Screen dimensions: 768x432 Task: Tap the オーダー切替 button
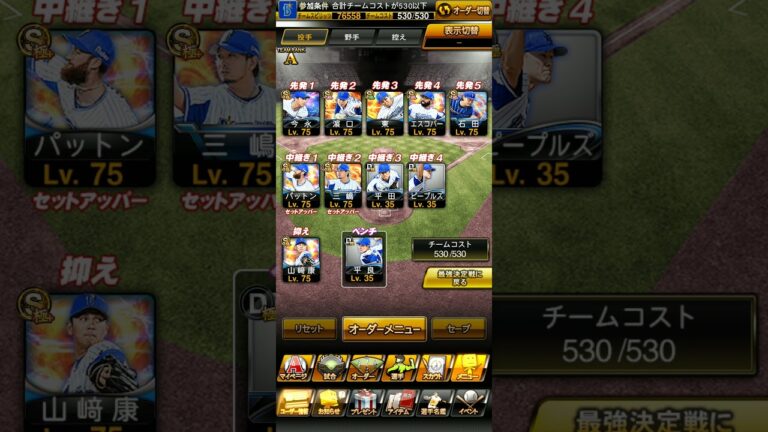464,10
